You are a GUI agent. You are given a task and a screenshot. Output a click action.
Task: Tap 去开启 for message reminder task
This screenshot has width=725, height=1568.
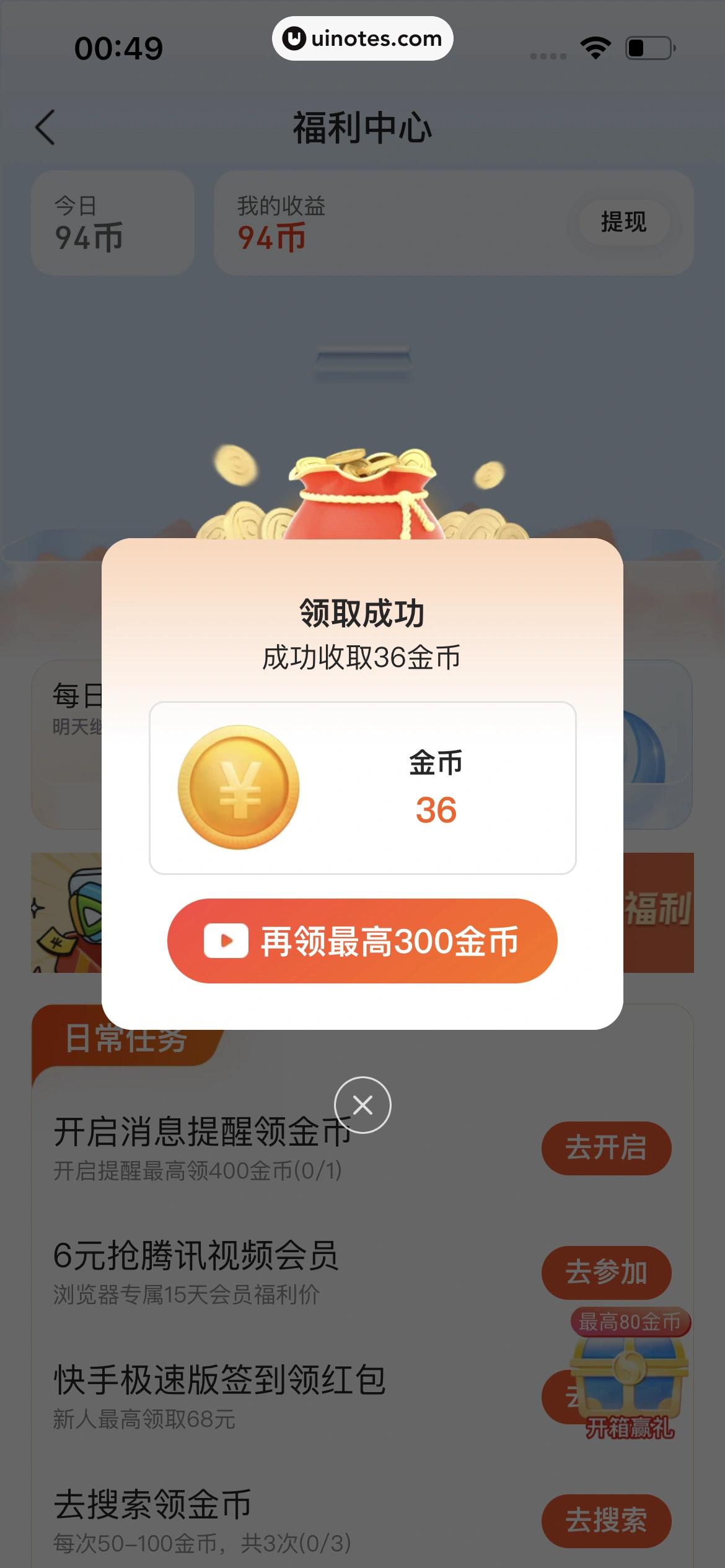(606, 1148)
